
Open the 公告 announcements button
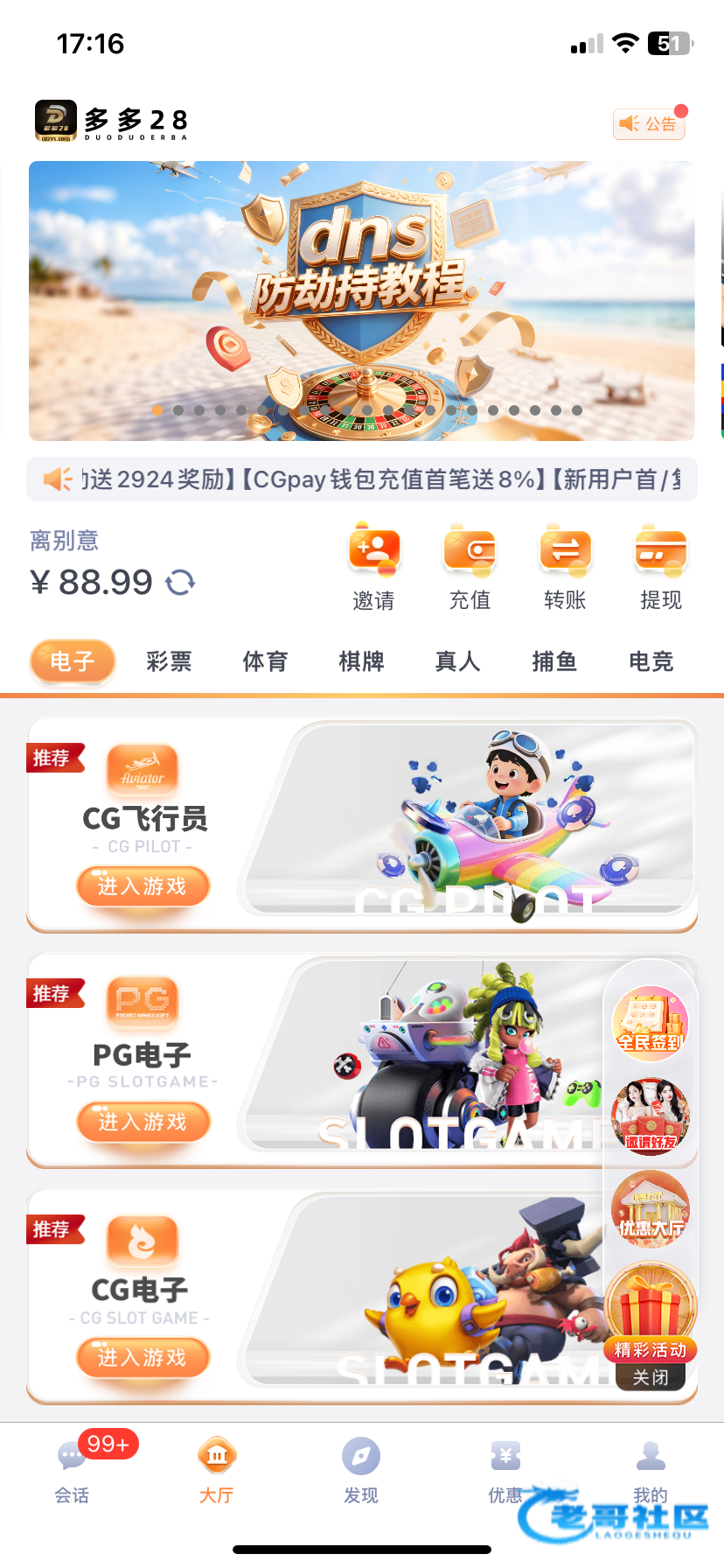point(649,124)
